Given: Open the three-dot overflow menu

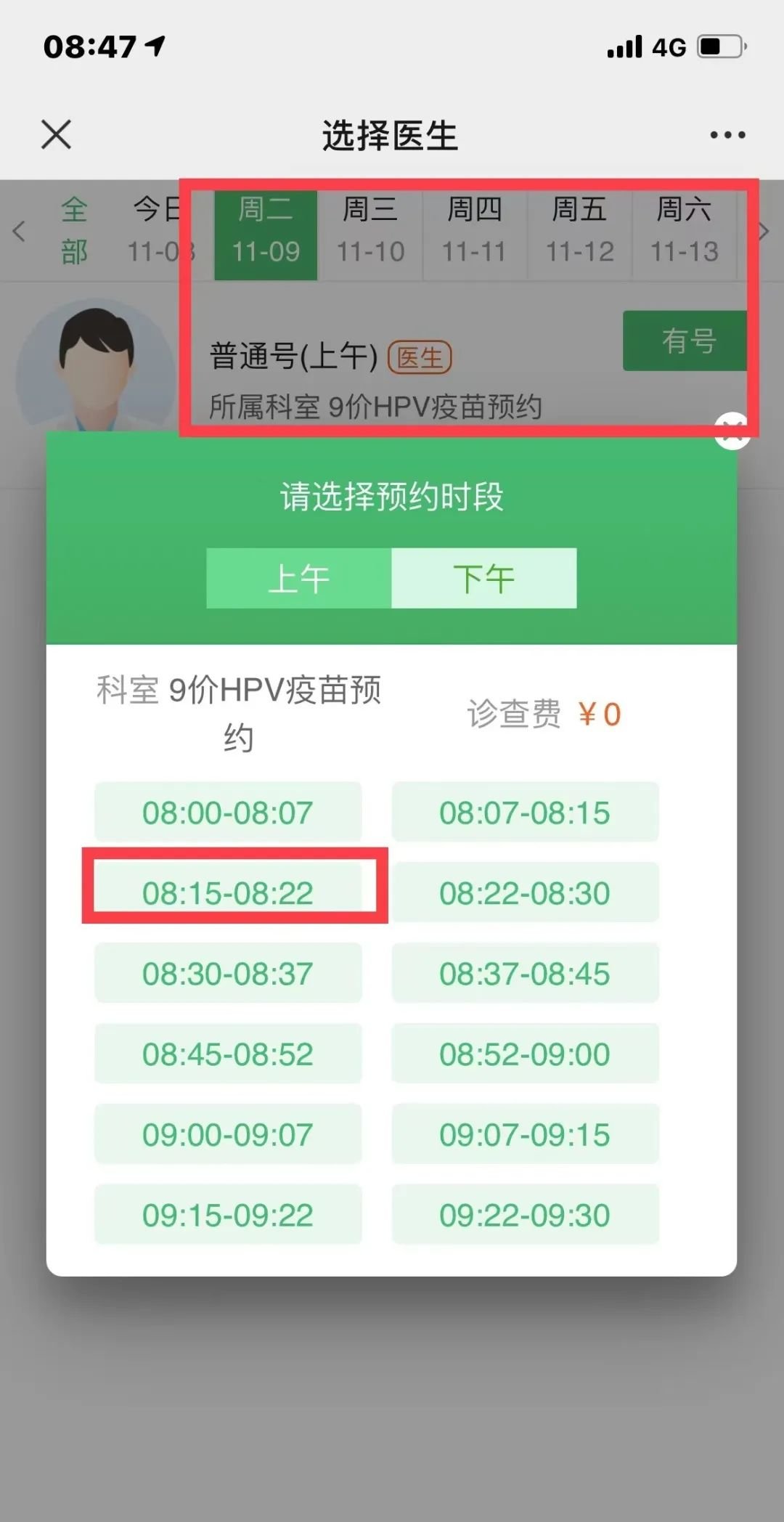Looking at the screenshot, I should [727, 135].
